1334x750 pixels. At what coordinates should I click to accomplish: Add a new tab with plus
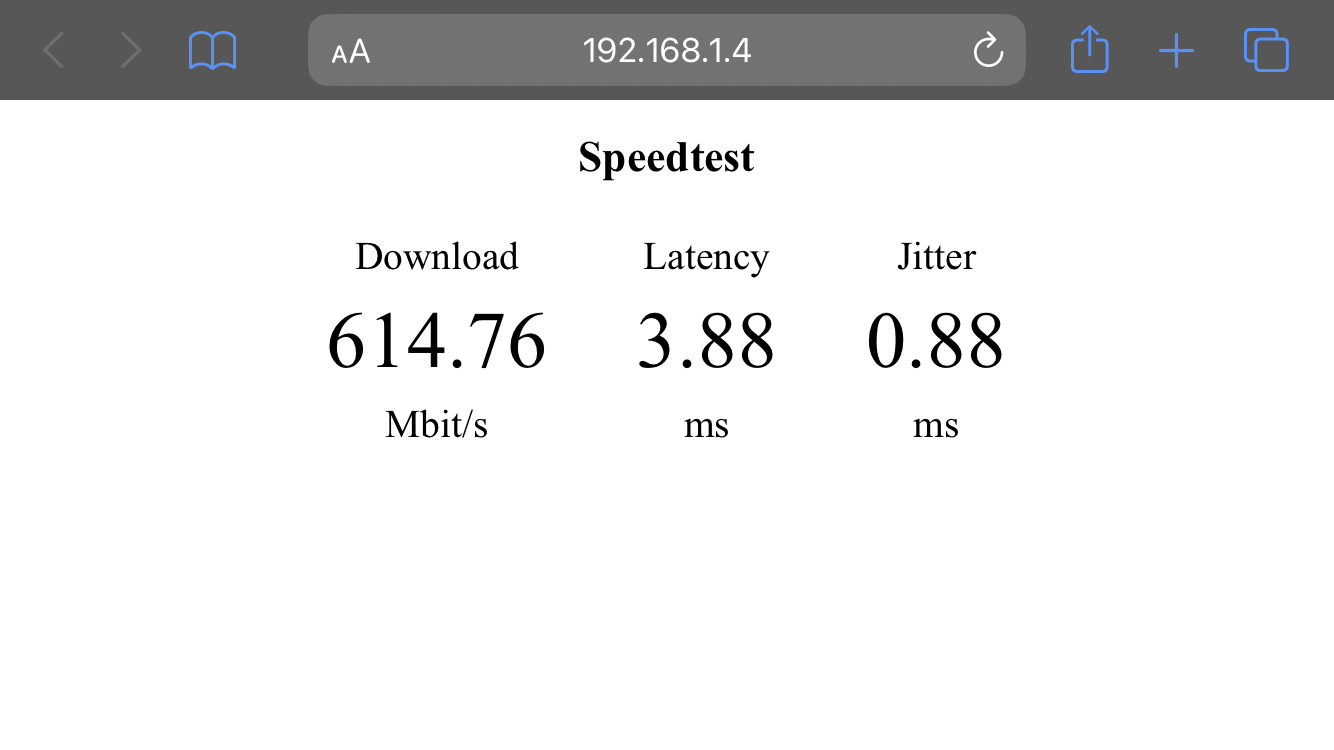click(x=1176, y=51)
